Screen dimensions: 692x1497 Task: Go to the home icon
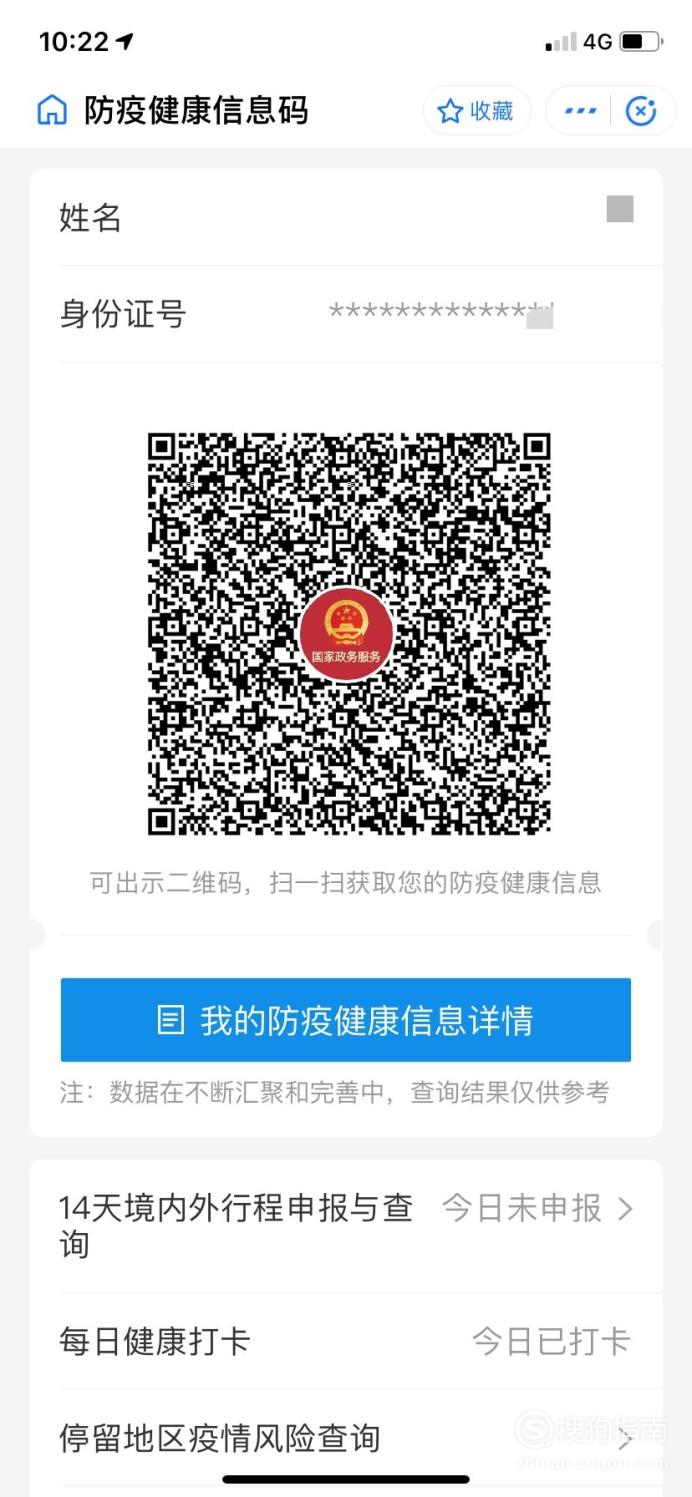(x=52, y=110)
